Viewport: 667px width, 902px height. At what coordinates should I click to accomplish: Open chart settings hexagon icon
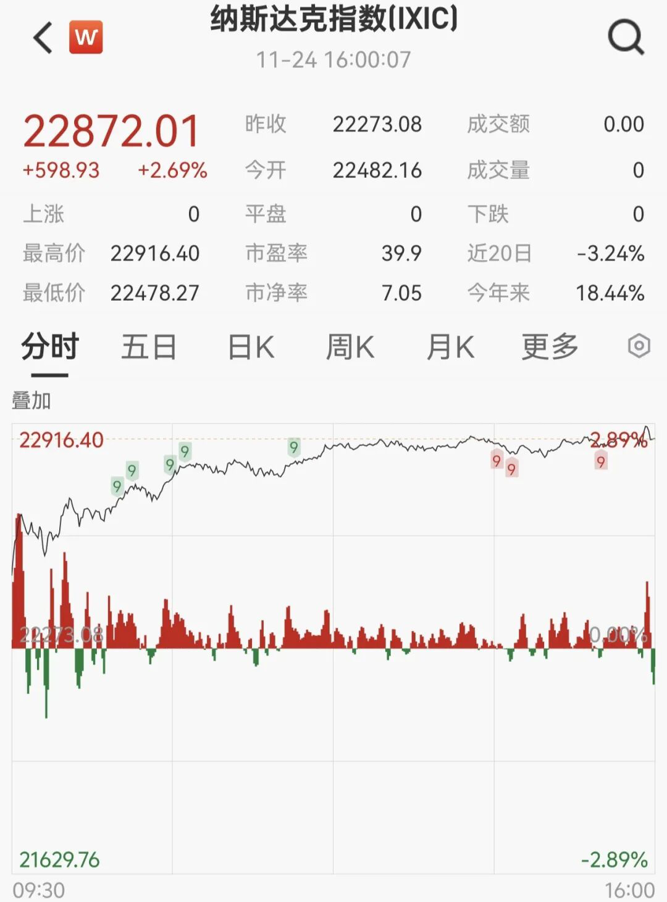(639, 347)
